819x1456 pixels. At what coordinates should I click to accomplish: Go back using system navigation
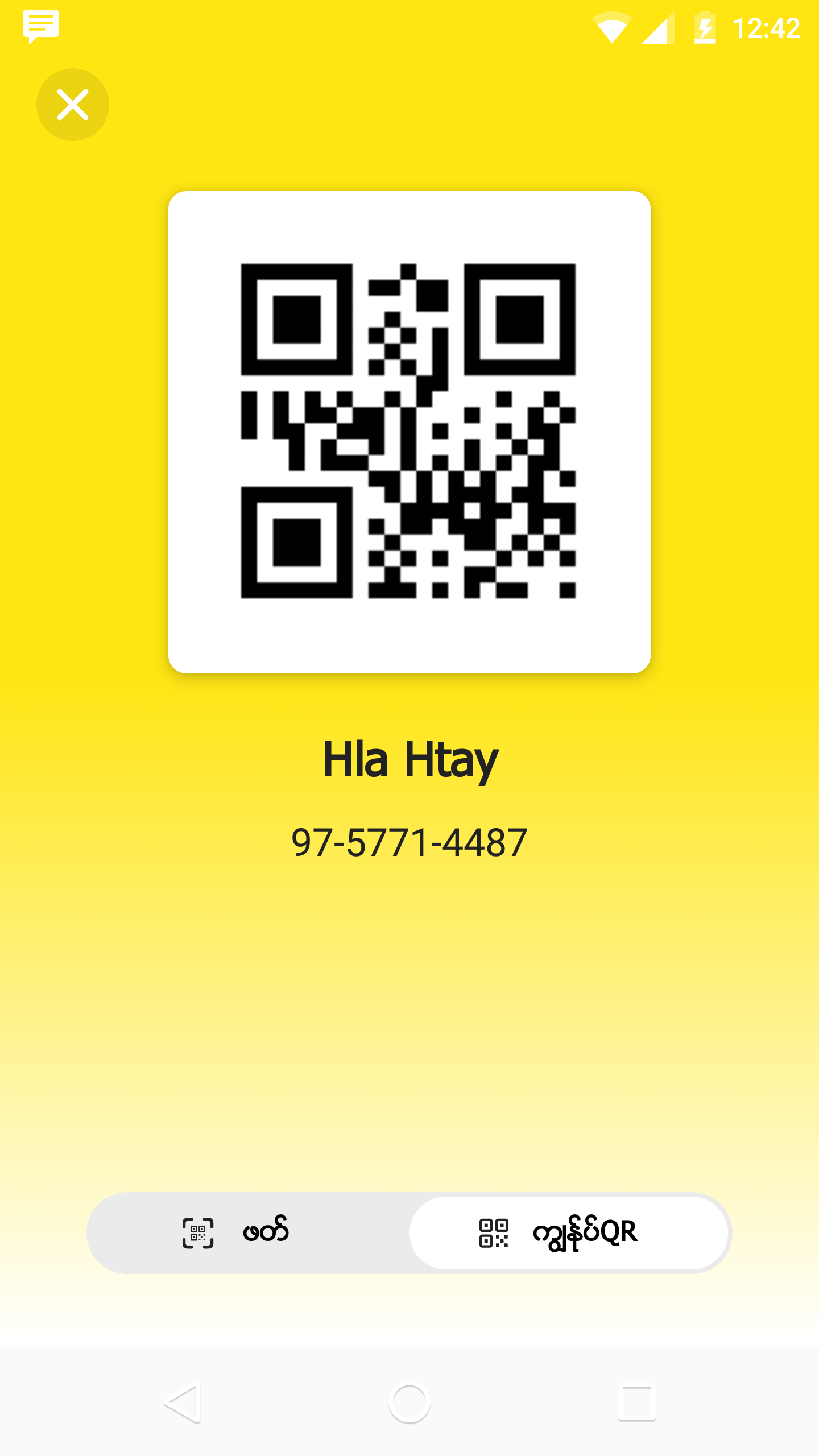click(182, 1402)
